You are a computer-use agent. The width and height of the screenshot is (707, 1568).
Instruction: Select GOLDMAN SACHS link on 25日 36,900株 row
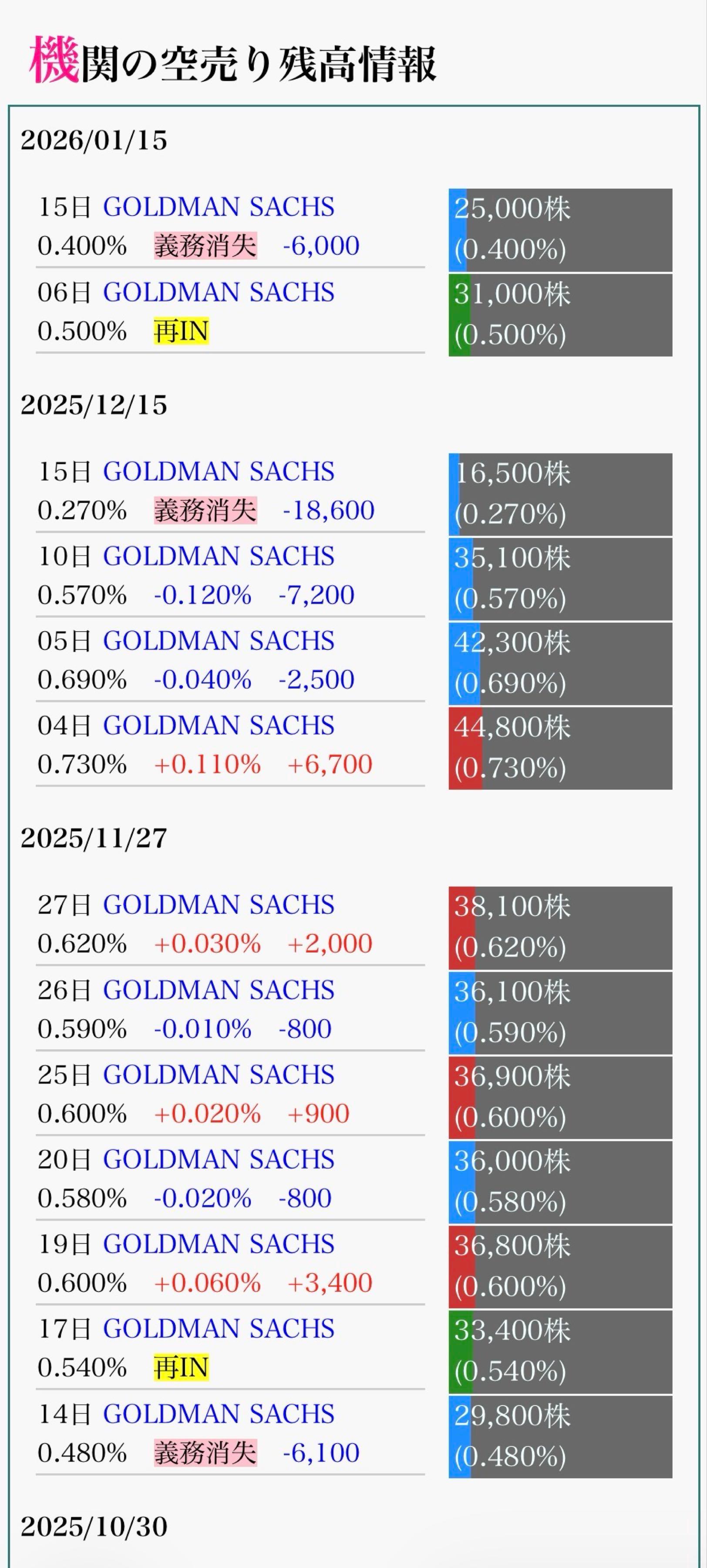pyautogui.click(x=219, y=1075)
